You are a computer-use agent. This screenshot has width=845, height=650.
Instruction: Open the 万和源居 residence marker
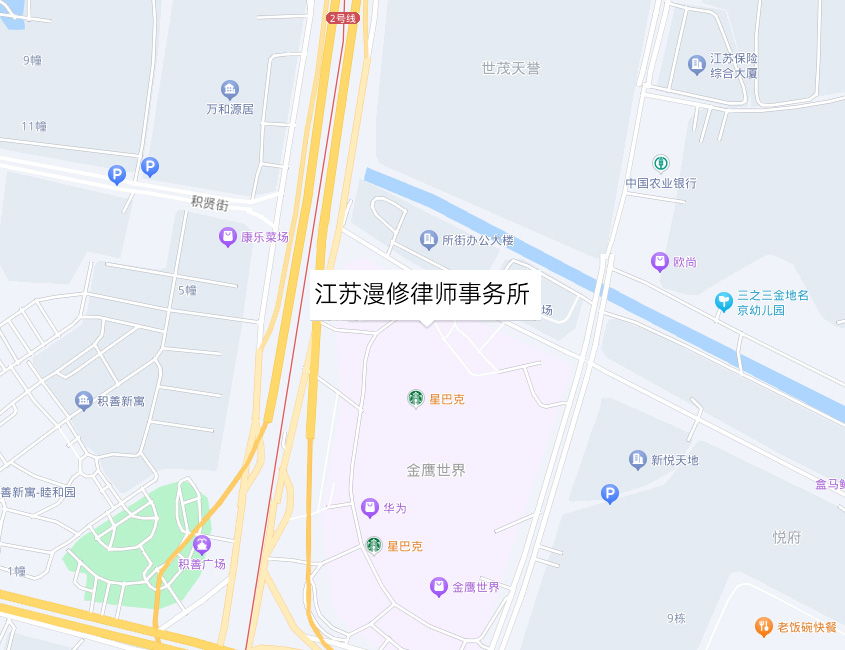click(x=230, y=90)
